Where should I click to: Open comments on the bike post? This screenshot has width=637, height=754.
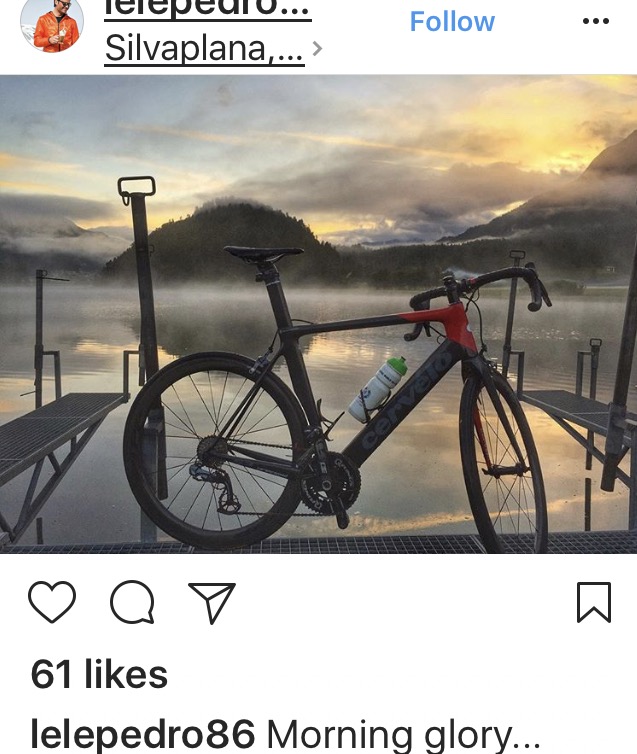[x=132, y=602]
